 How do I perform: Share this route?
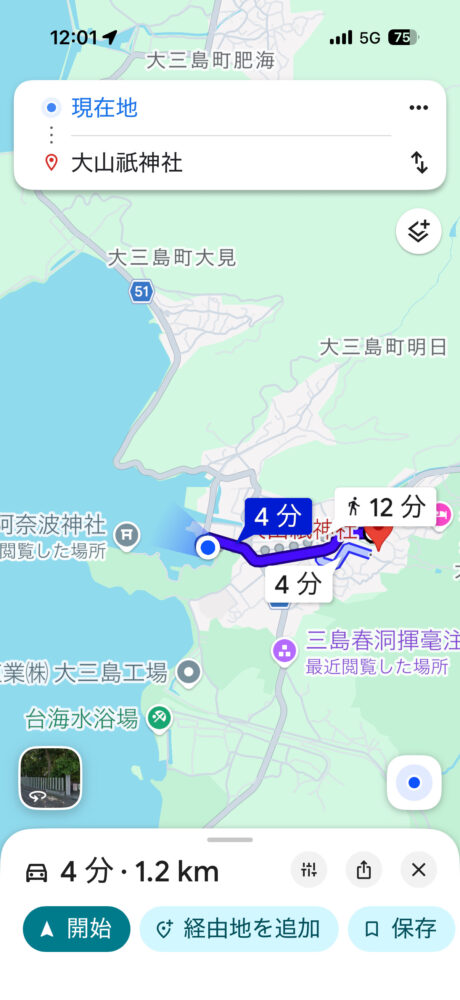pos(364,870)
